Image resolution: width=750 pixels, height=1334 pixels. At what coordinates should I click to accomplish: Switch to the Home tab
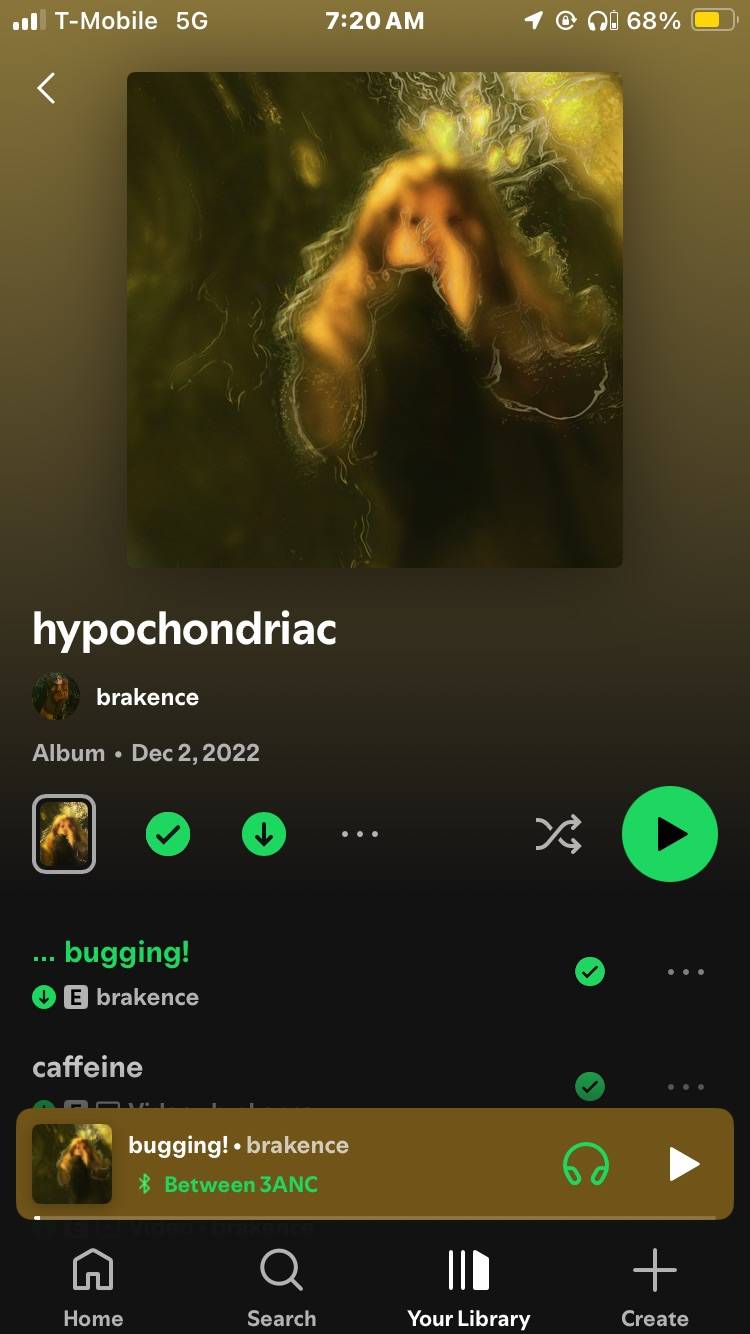[93, 1288]
